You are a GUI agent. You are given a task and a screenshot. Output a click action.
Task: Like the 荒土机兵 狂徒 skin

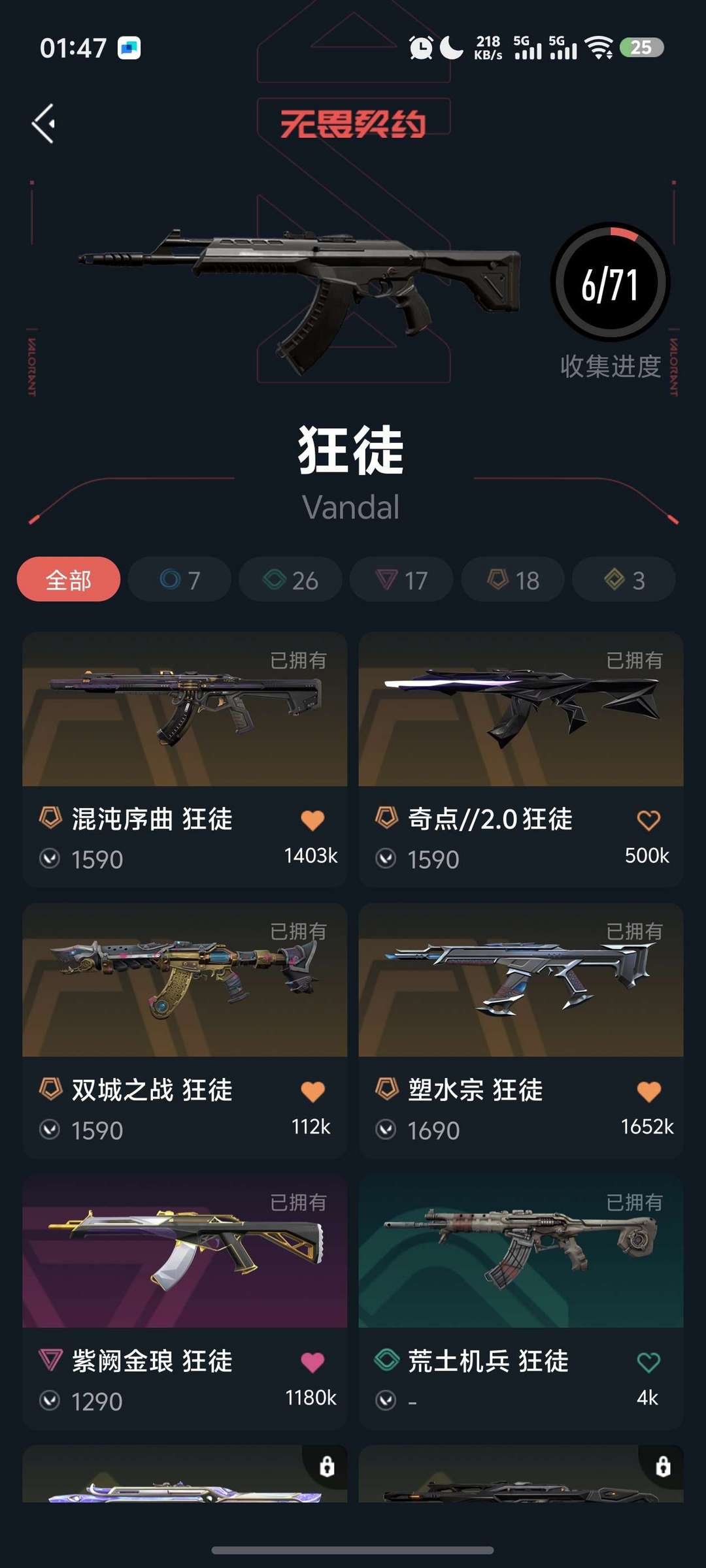point(648,1362)
